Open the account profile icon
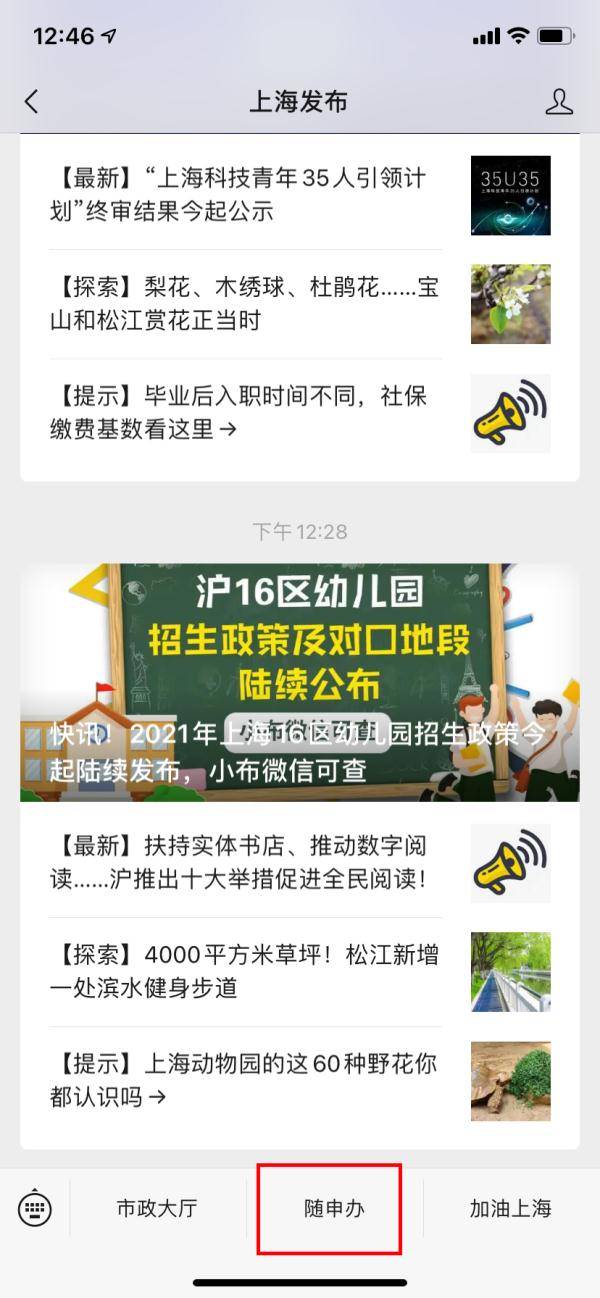Viewport: 600px width, 1298px height. pyautogui.click(x=558, y=101)
